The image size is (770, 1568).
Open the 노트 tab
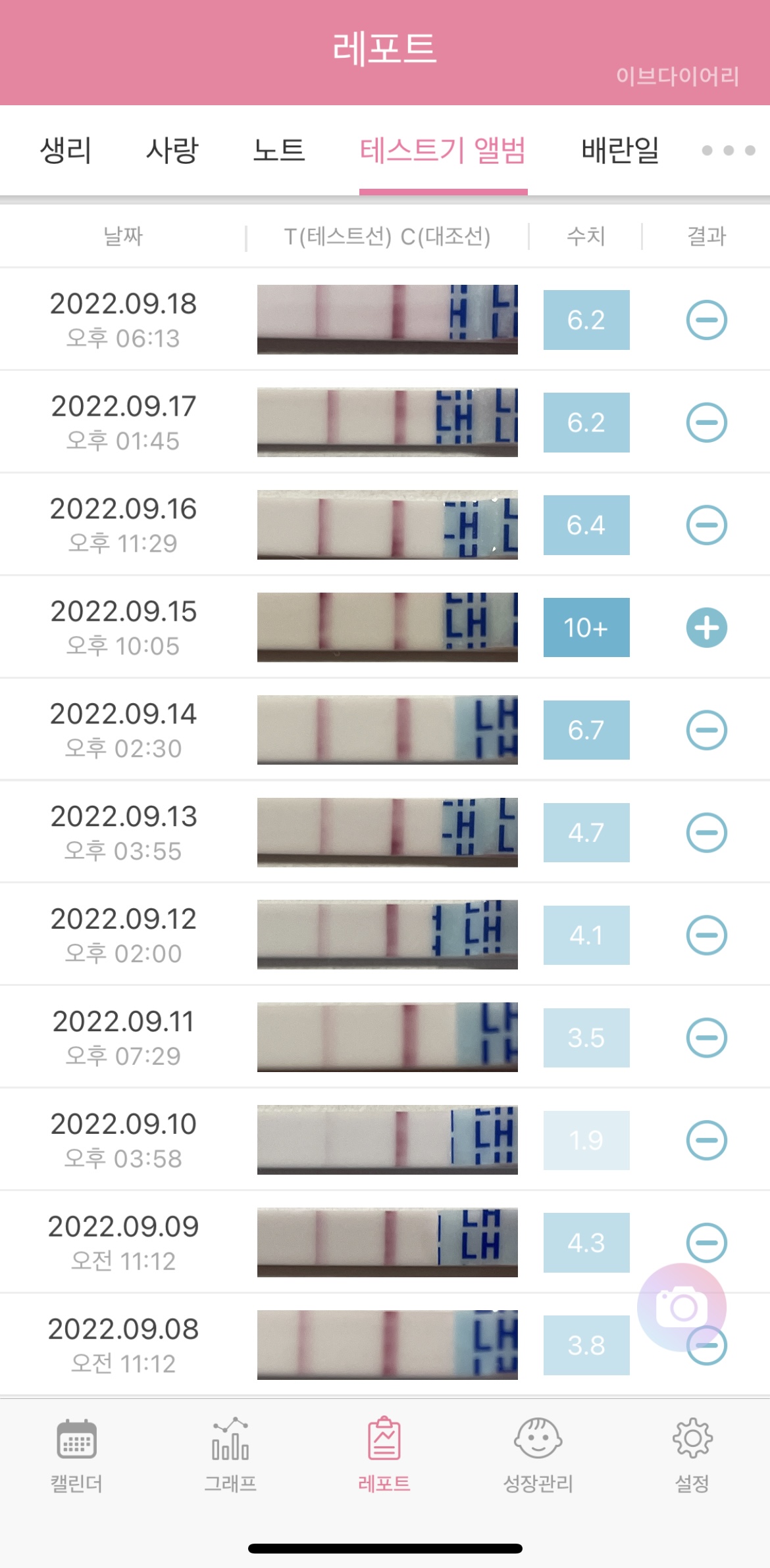pos(279,151)
